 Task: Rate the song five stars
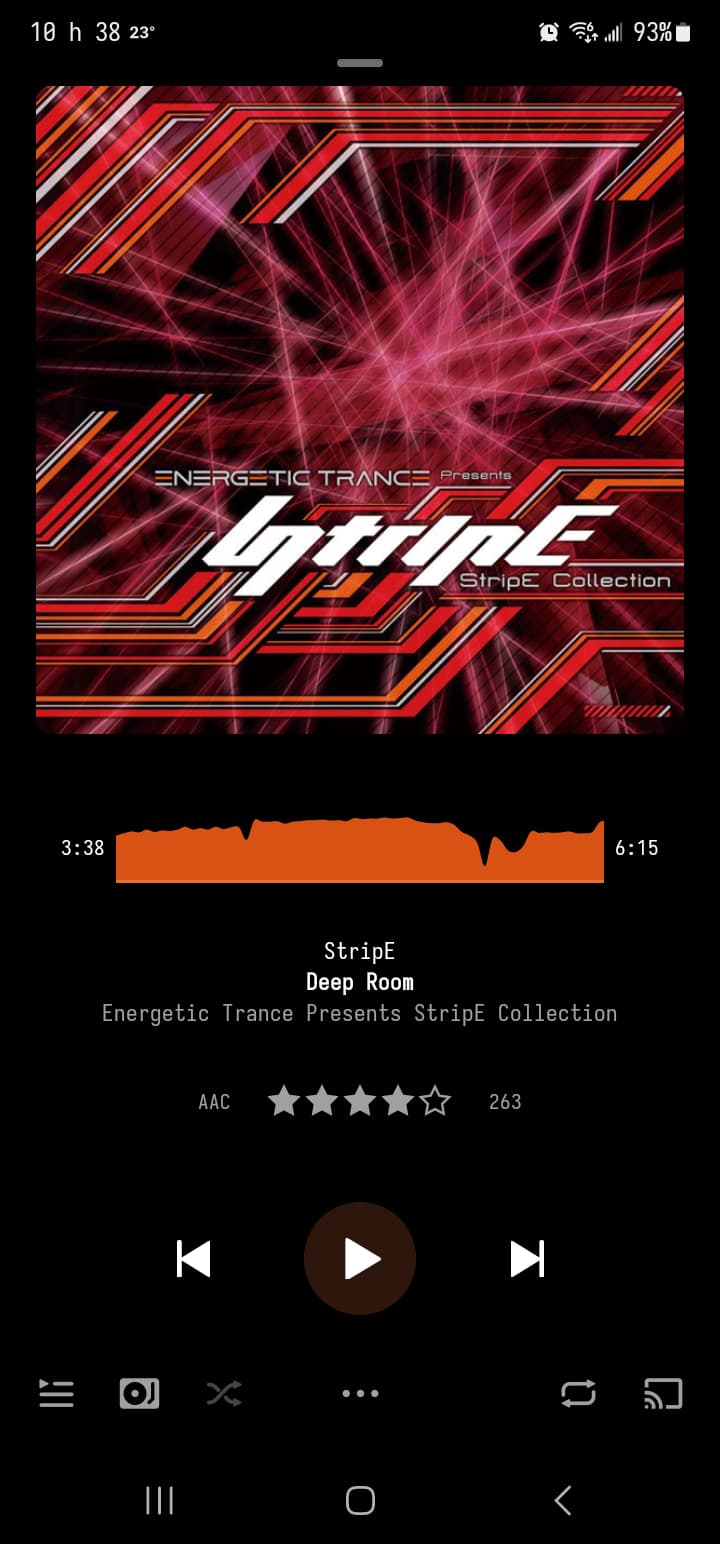(435, 1100)
